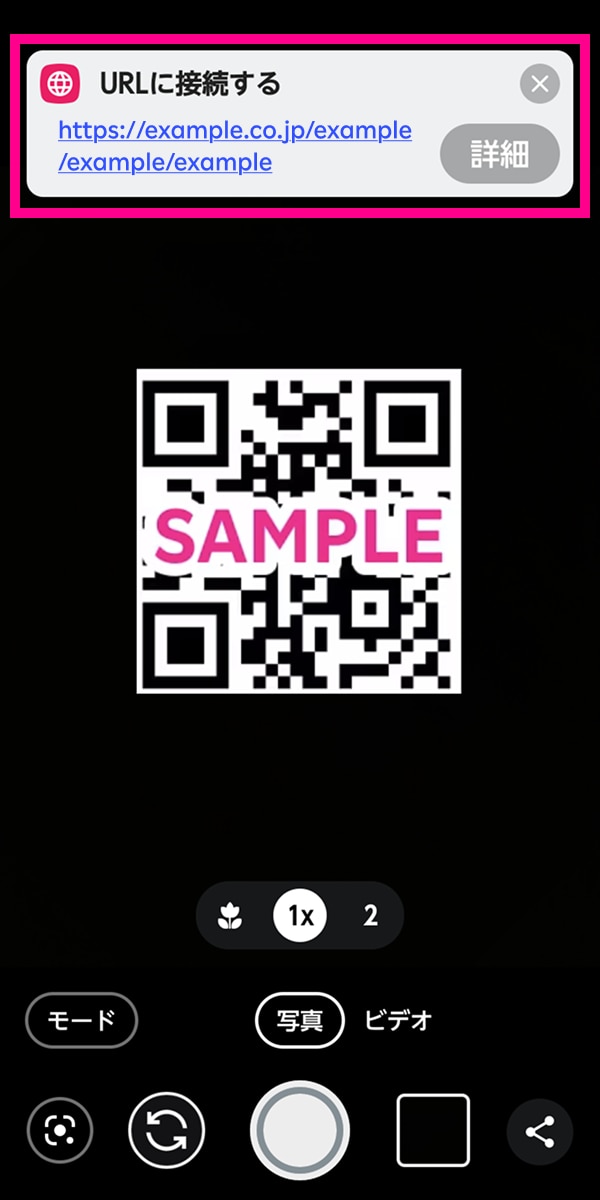Dismiss the URL connection banner
Screen dimensions: 600x1200
coord(539,84)
